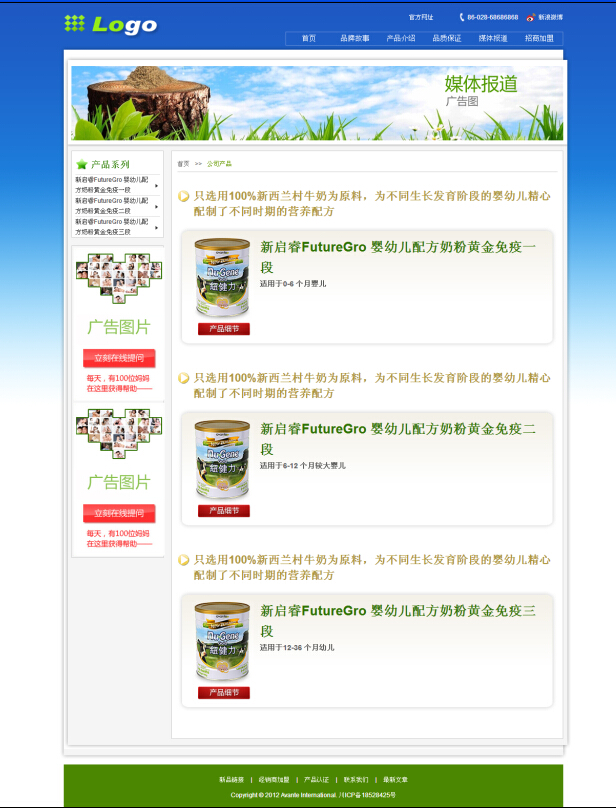The width and height of the screenshot is (616, 808).
Task: Select 黄金免疫三段 in the 产品系列 sidebar
Action: (x=112, y=226)
